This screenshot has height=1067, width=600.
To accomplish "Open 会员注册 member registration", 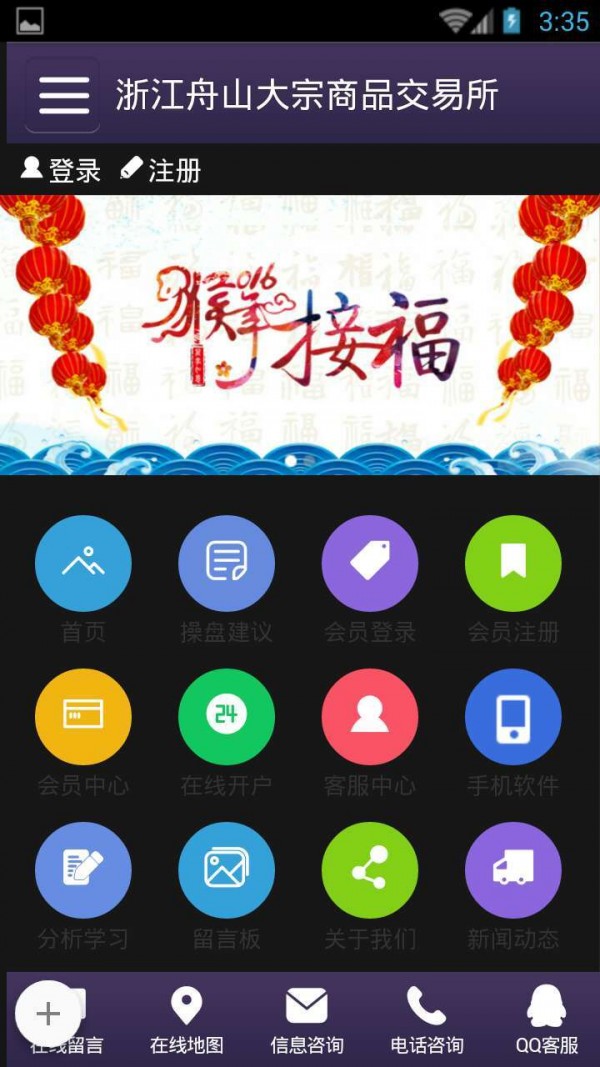I will tap(513, 564).
